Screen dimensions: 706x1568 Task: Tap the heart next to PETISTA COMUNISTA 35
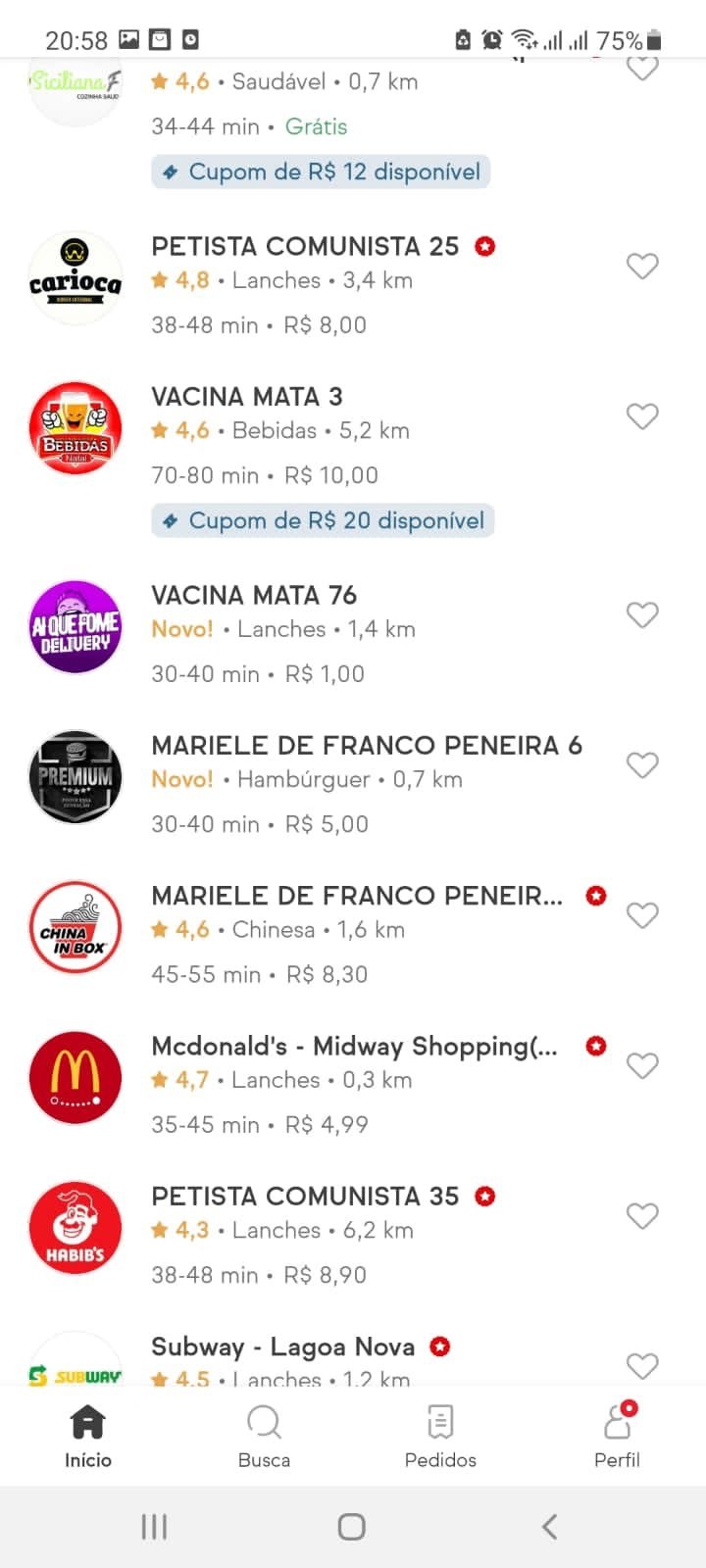(x=642, y=1215)
